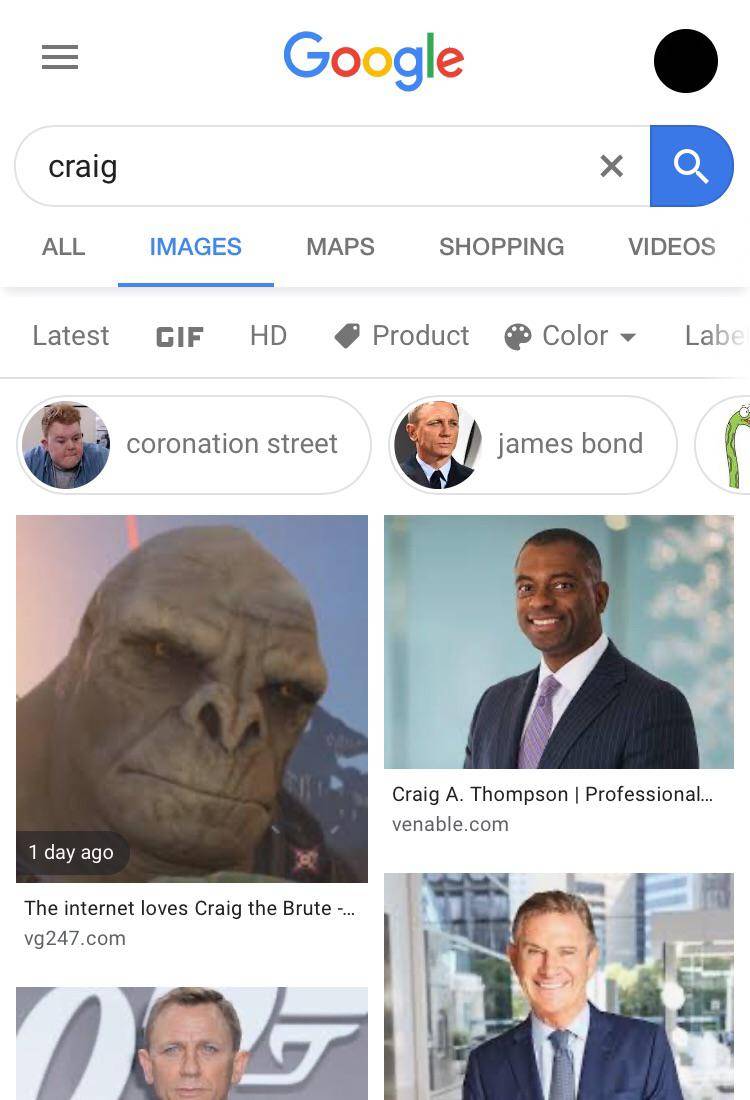Switch to the Shopping tab
Image resolution: width=750 pixels, height=1100 pixels.
tap(501, 247)
